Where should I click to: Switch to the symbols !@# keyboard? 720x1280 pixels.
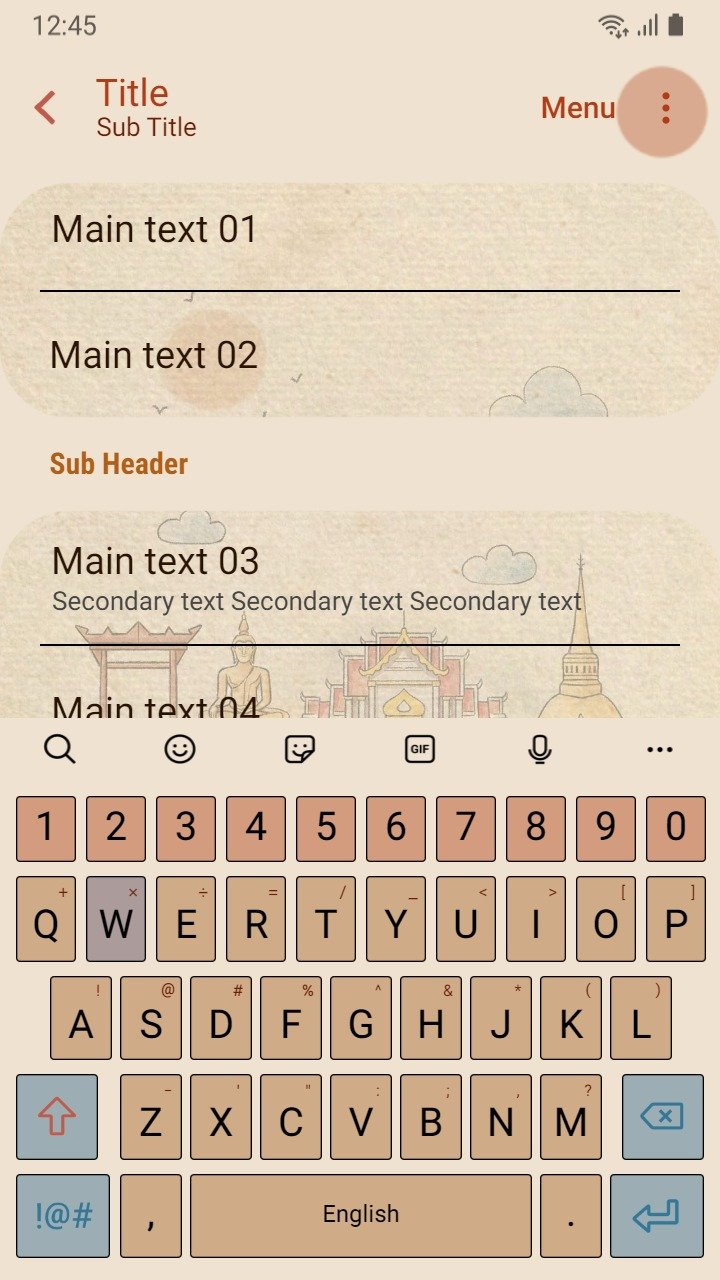pyautogui.click(x=63, y=1215)
